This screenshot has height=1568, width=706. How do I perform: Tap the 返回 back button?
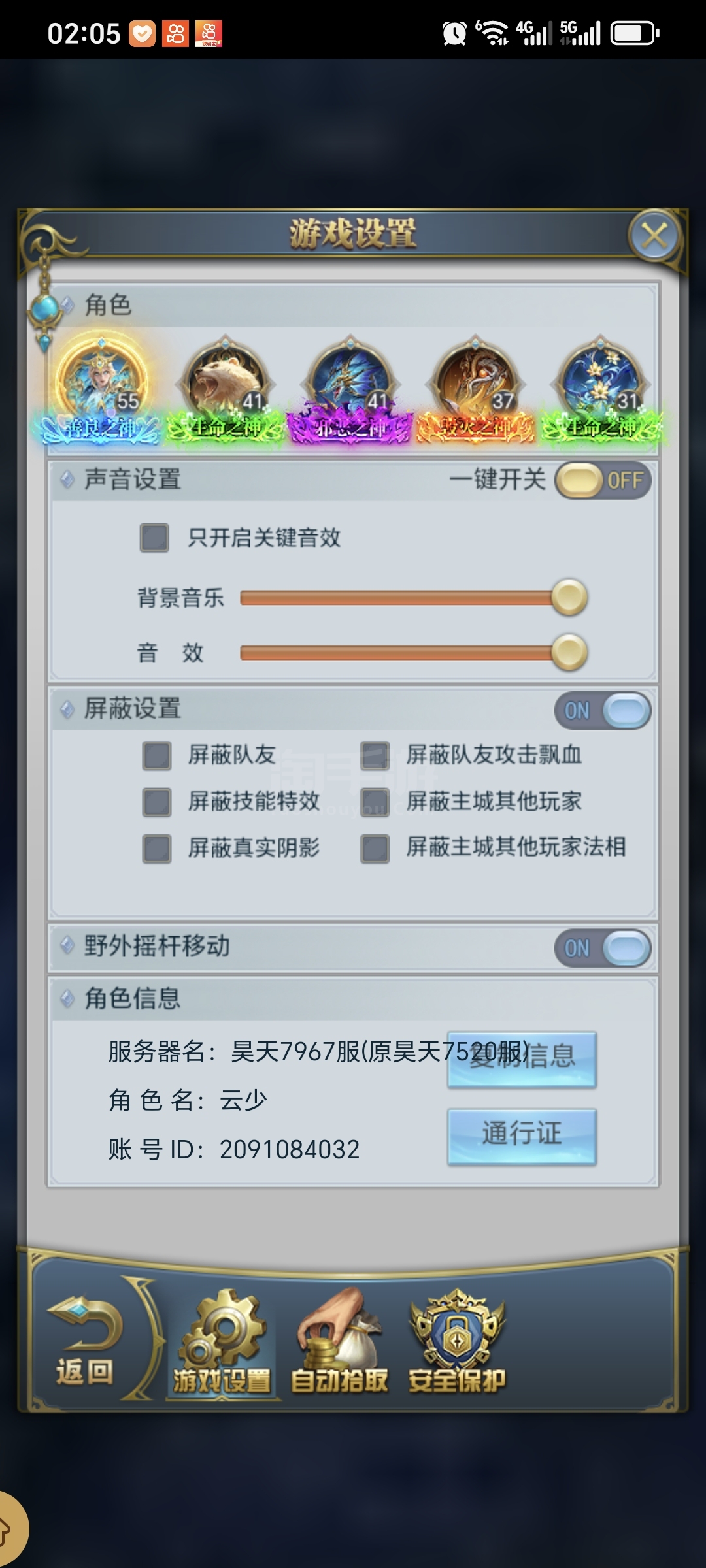coord(85,1343)
